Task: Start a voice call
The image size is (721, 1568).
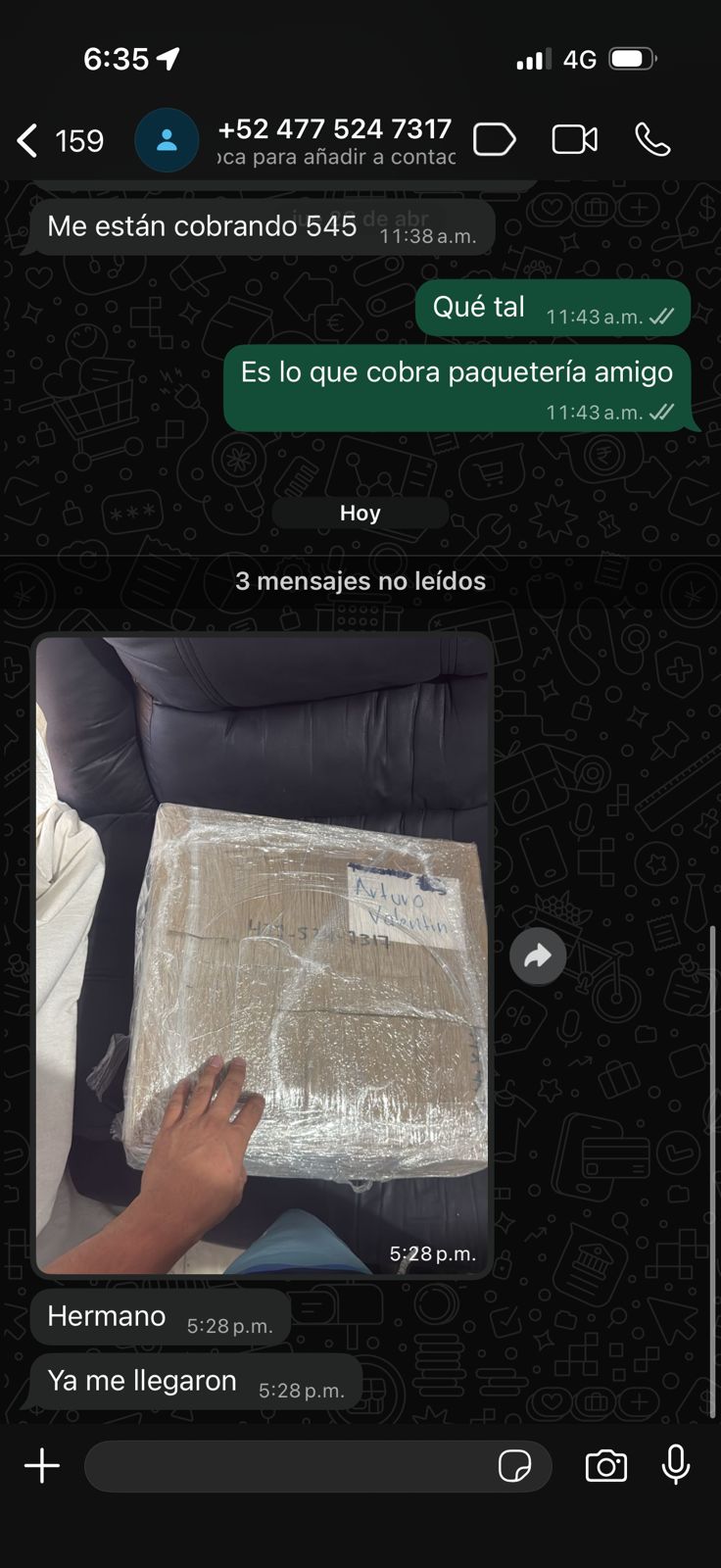Action: point(652,140)
